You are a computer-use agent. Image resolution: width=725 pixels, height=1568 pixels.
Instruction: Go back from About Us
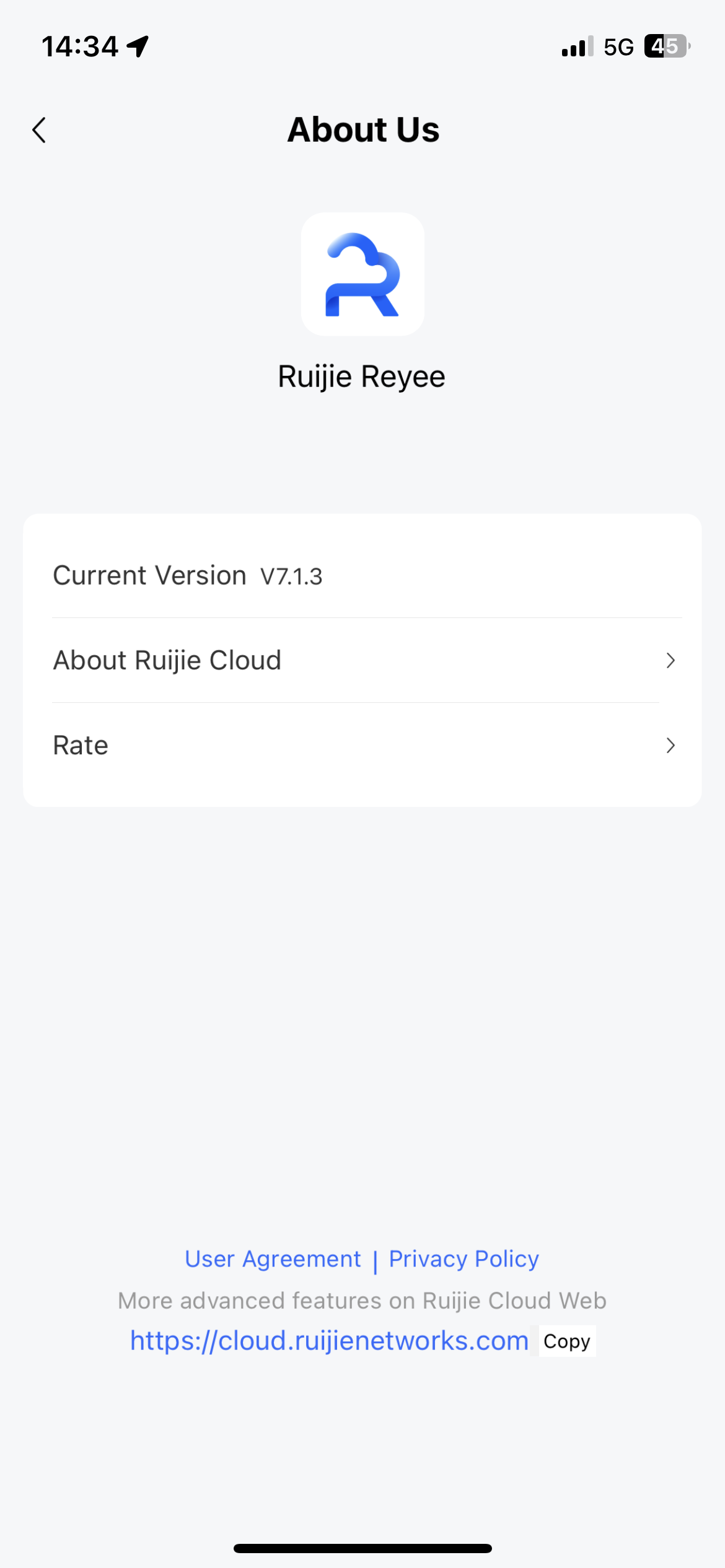coord(39,130)
